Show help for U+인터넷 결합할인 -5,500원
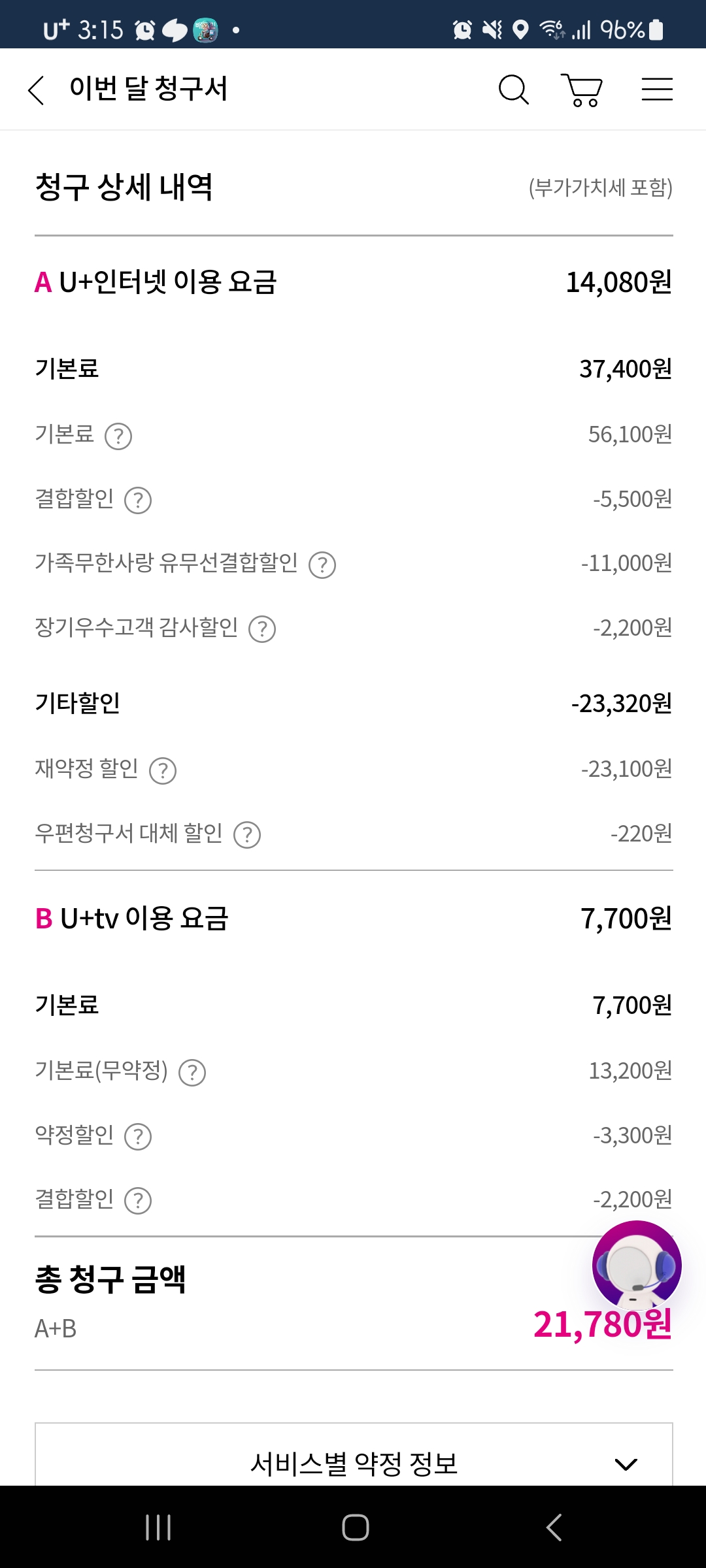 click(x=138, y=500)
